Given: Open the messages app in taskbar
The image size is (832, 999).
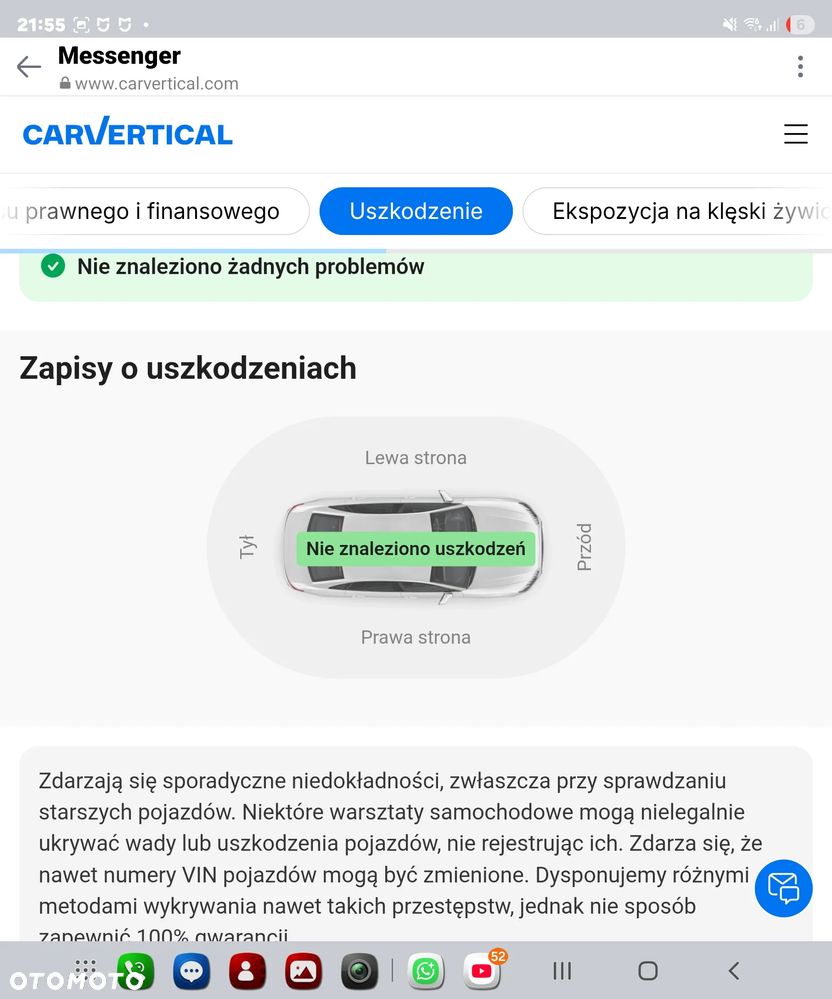Looking at the screenshot, I should 191,970.
